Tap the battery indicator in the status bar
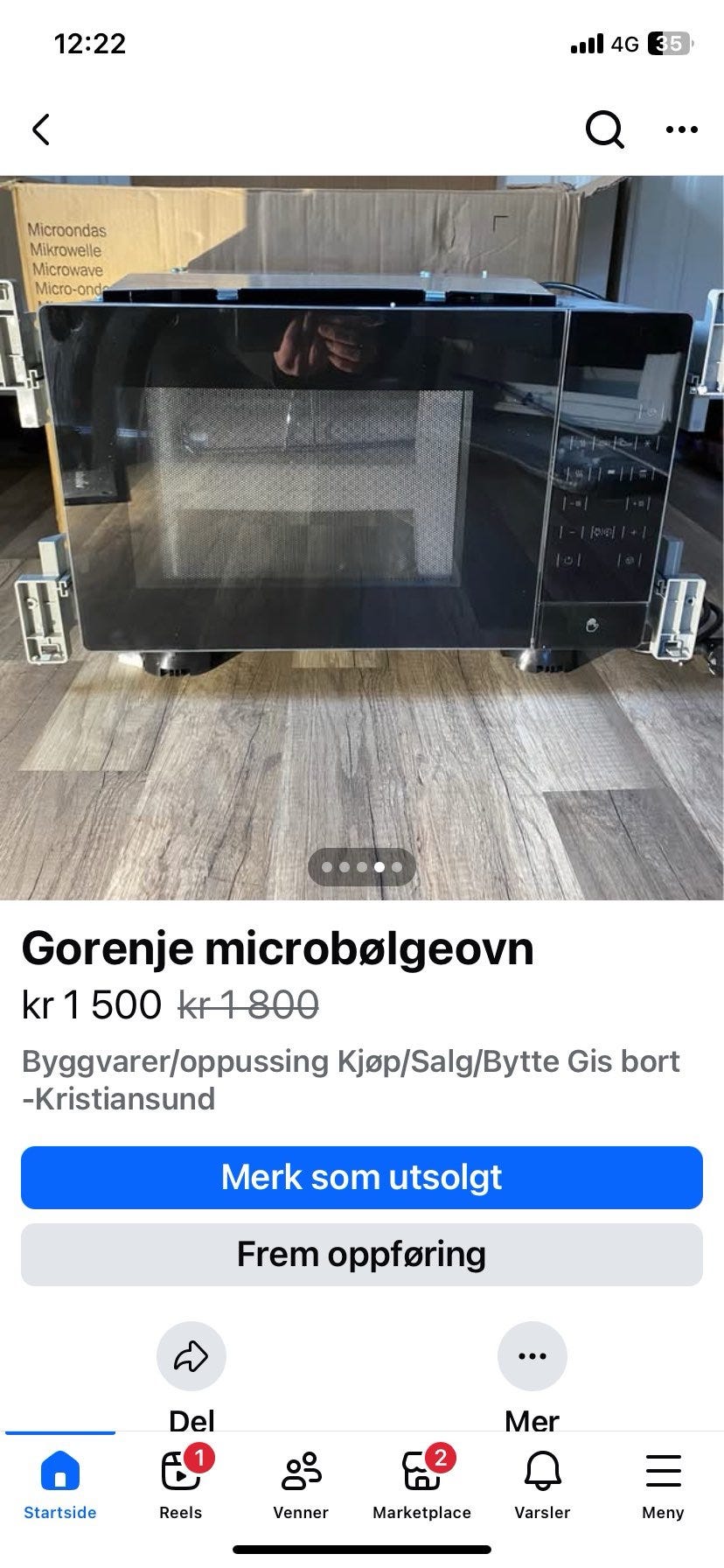This screenshot has height=1568, width=724. click(x=667, y=44)
